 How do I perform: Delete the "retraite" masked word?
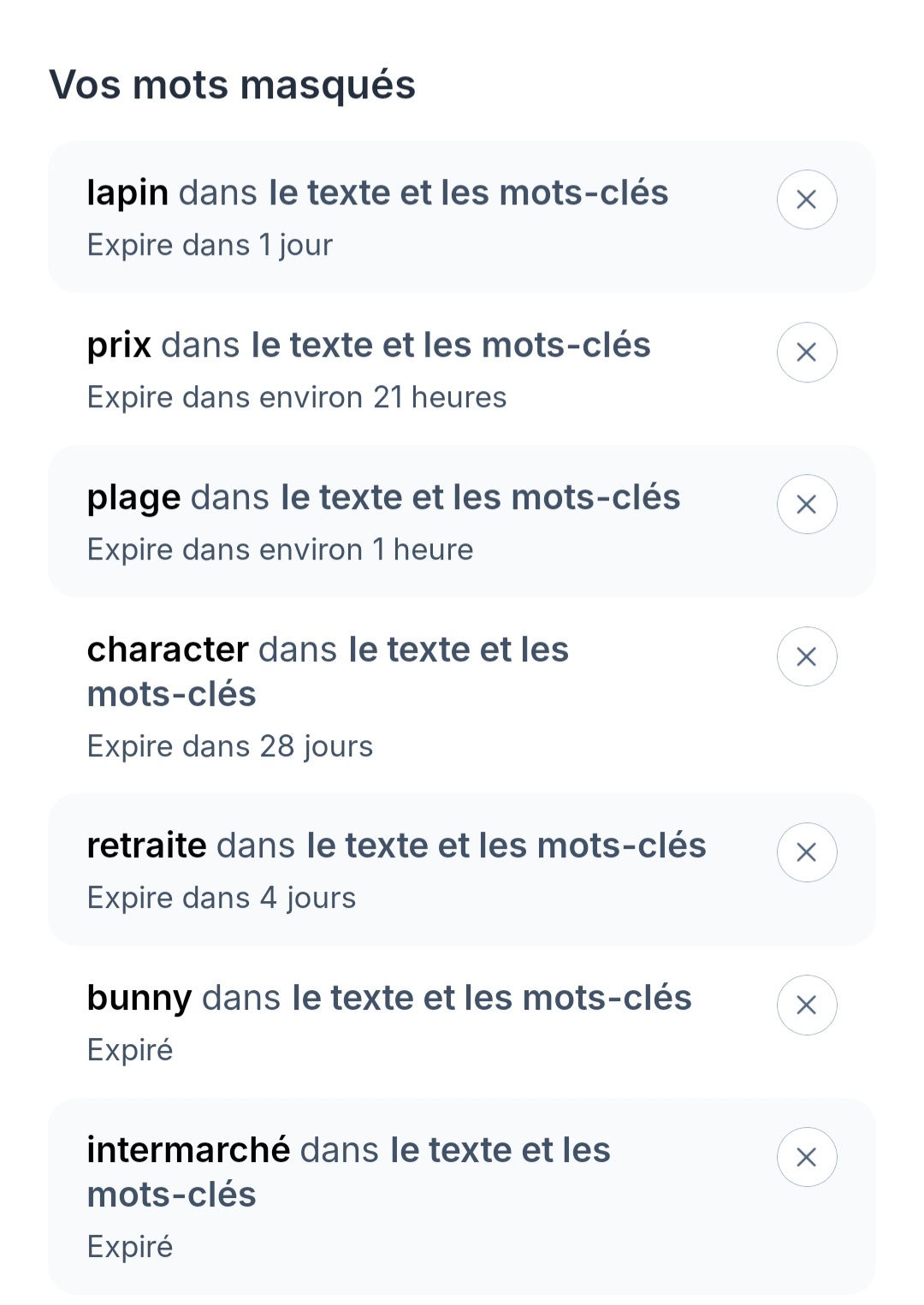click(x=806, y=852)
